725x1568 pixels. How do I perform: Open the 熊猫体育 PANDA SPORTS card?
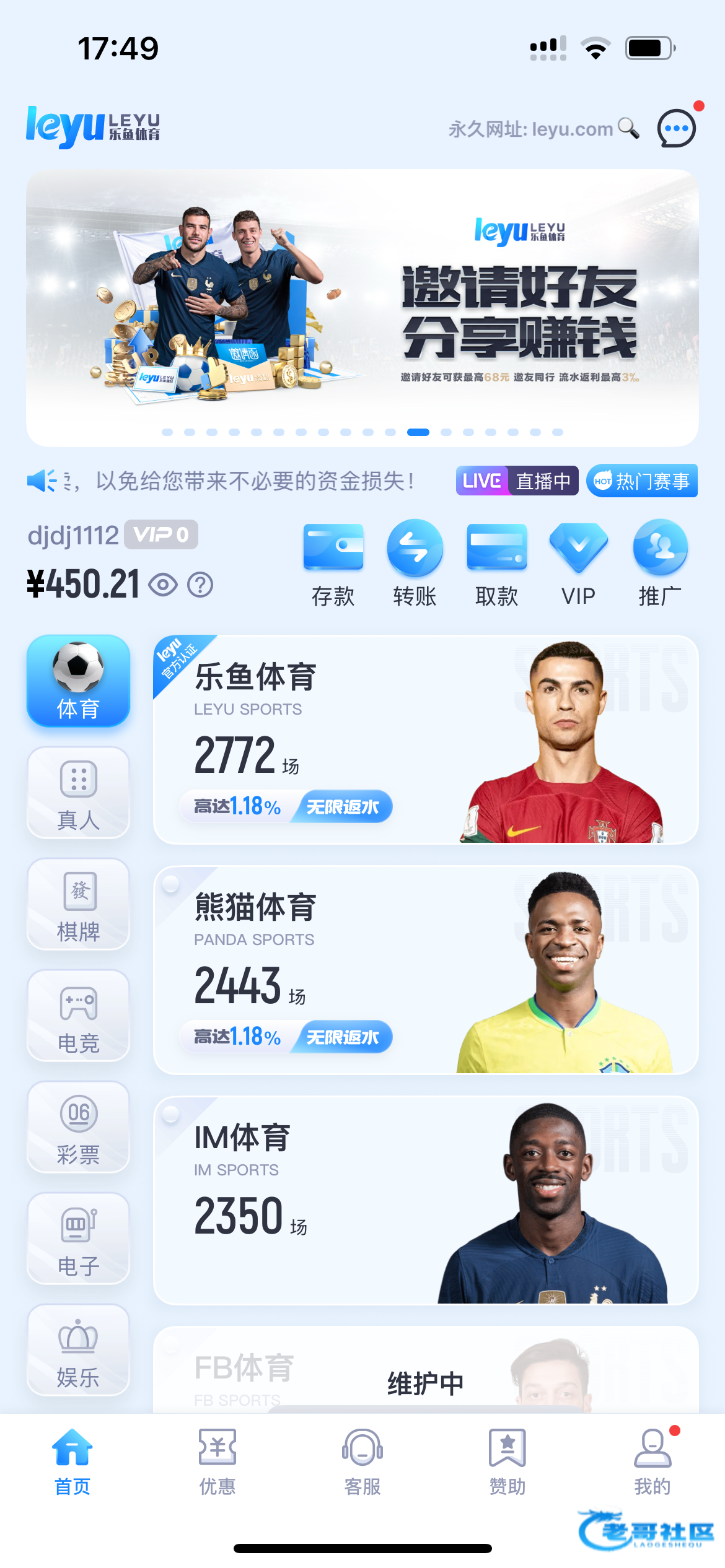[x=426, y=970]
